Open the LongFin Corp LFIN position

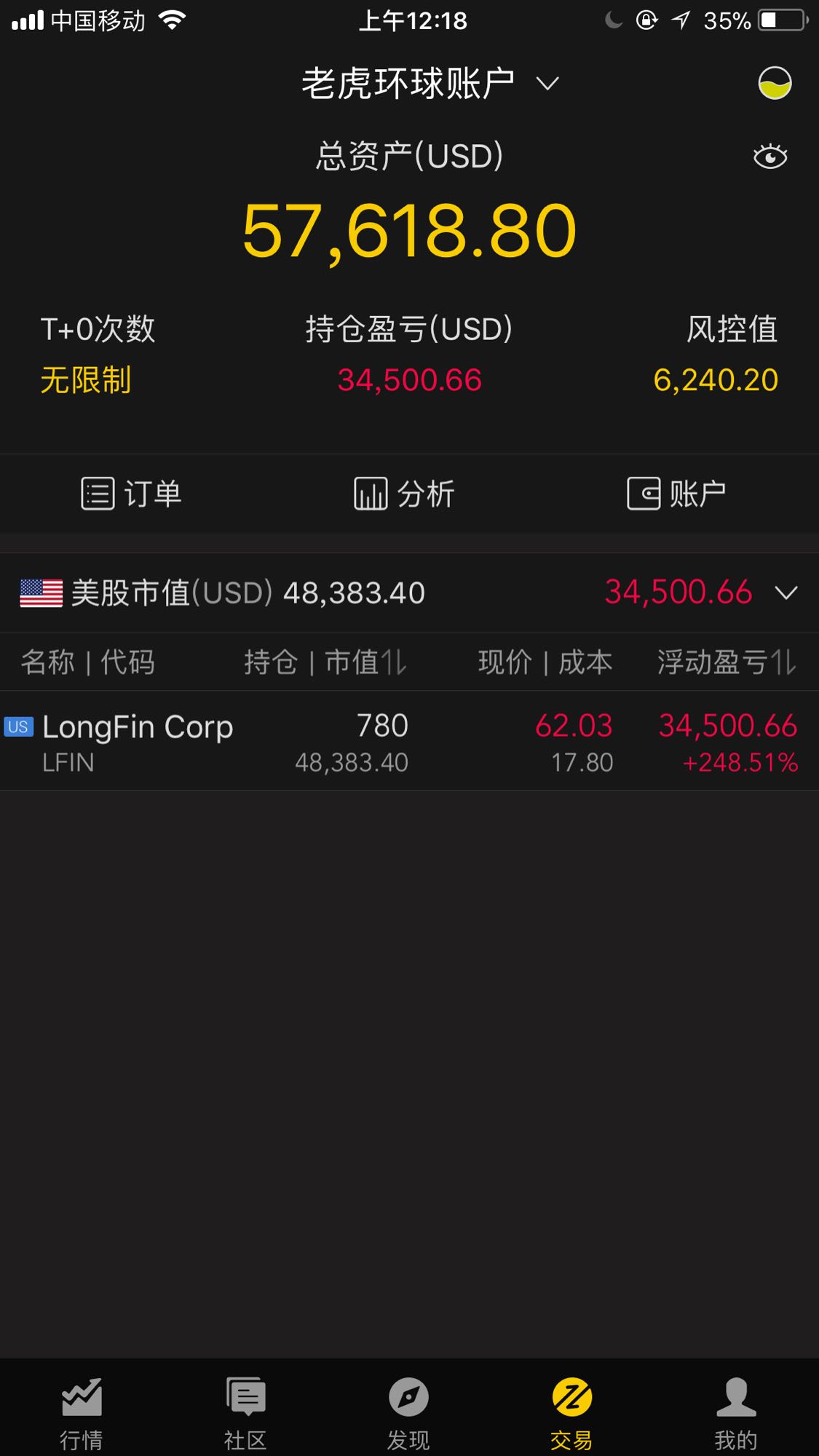[x=408, y=741]
